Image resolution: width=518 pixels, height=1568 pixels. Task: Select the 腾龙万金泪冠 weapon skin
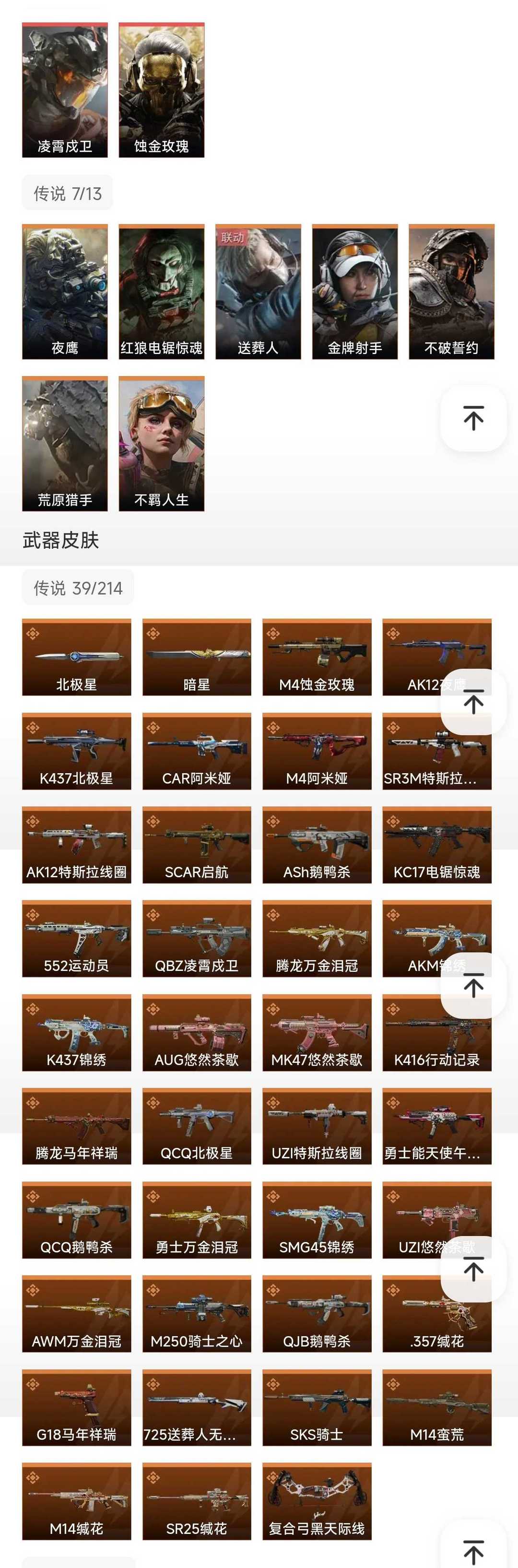317,939
